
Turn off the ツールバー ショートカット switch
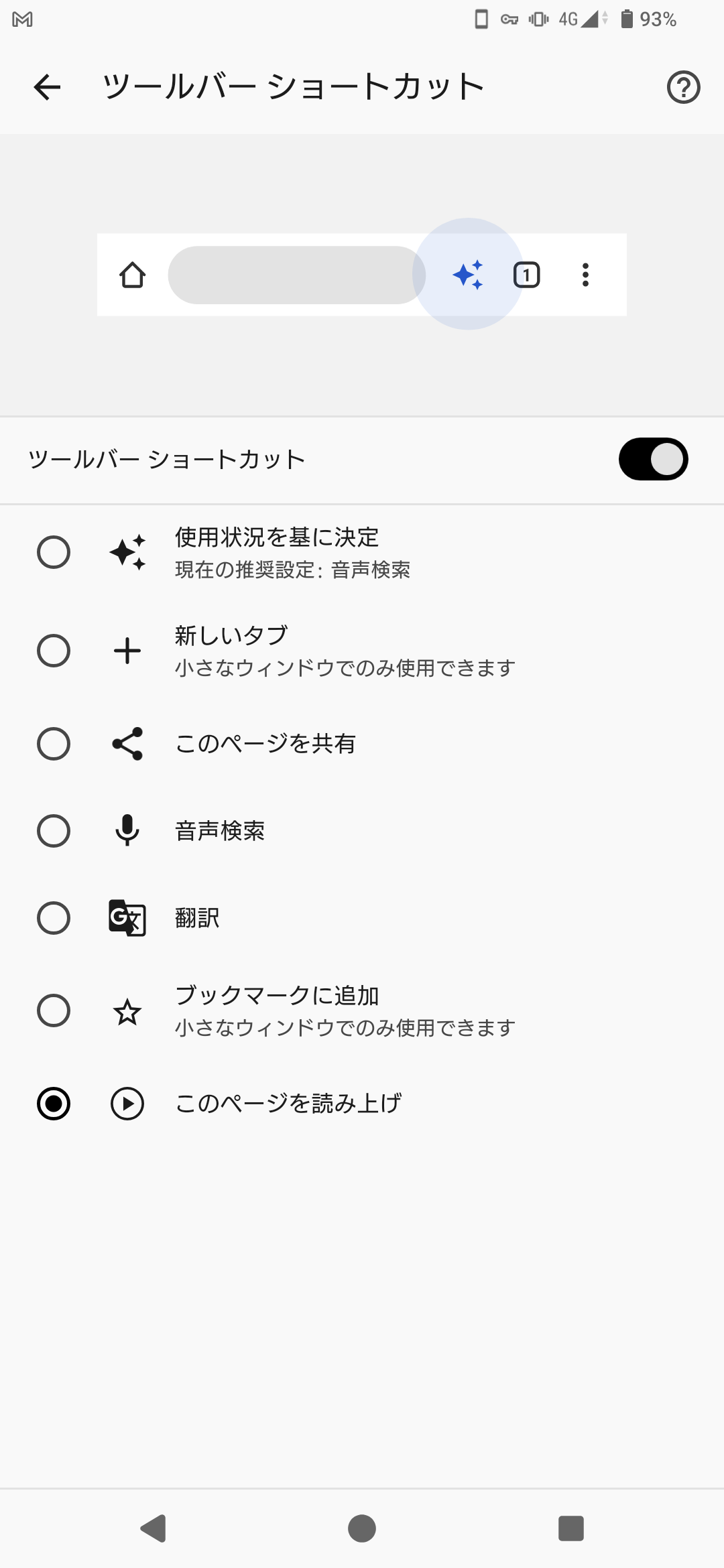653,460
